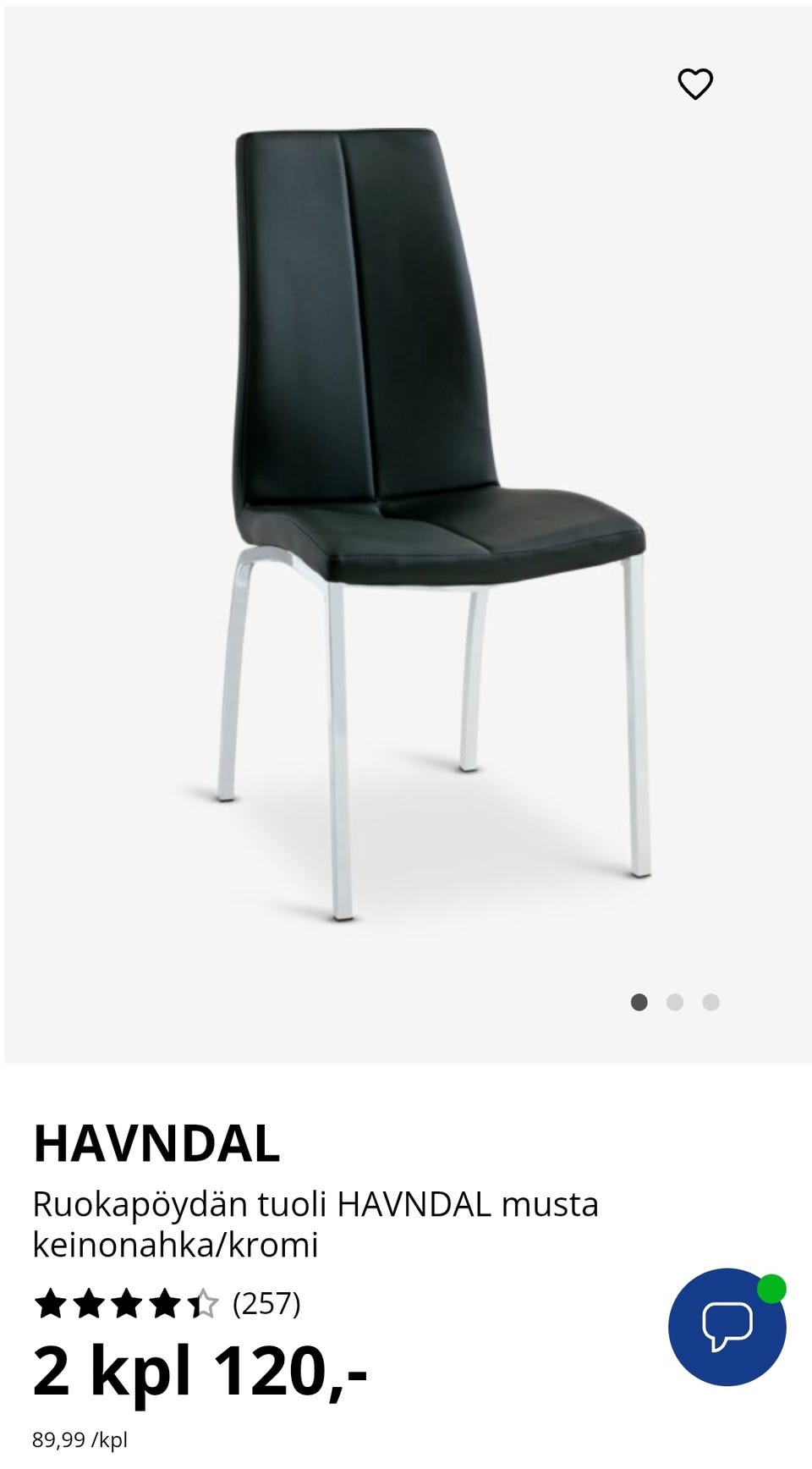The height and width of the screenshot is (1469, 812).
Task: Add HAVNDAL chair to favorites
Action: 695,84
